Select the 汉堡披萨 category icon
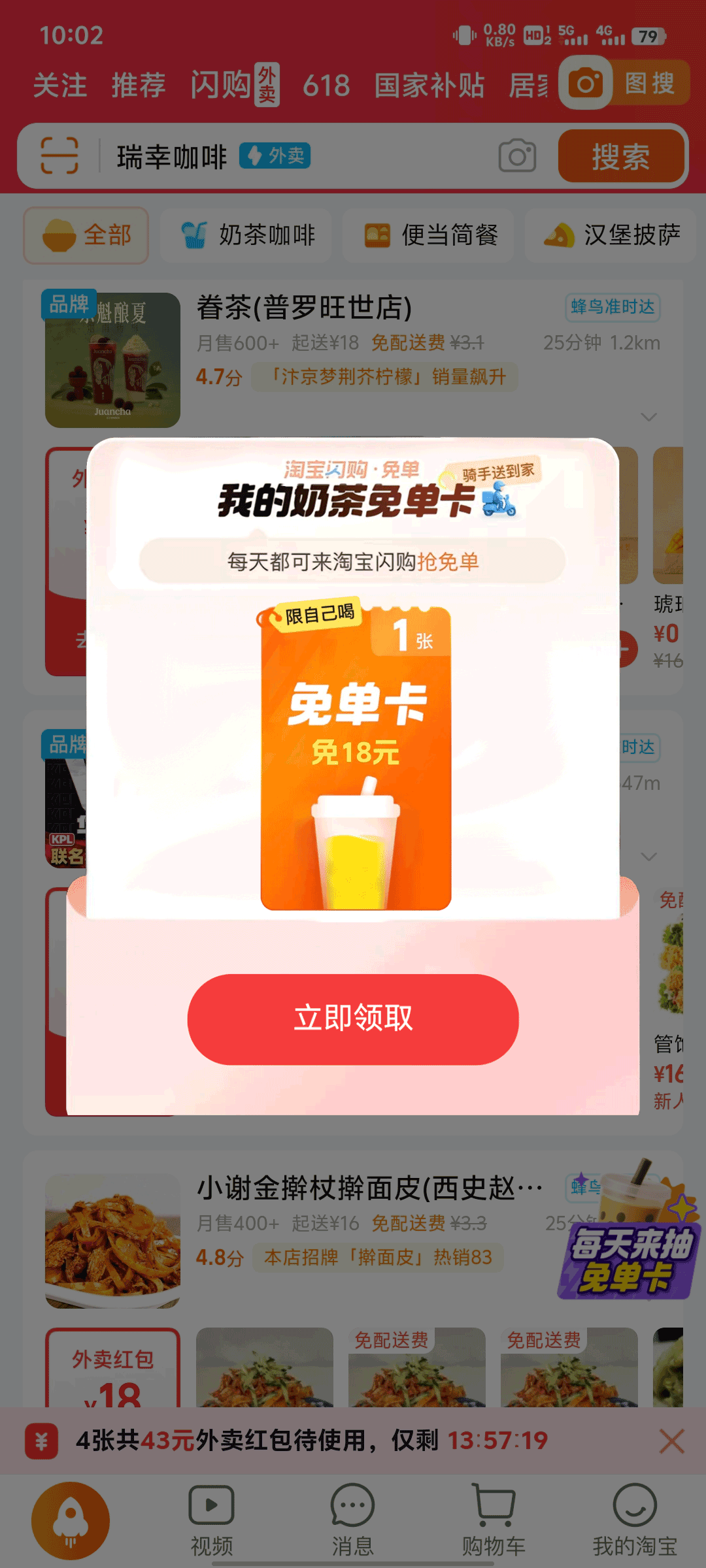The height and width of the screenshot is (1568, 706). tap(559, 235)
